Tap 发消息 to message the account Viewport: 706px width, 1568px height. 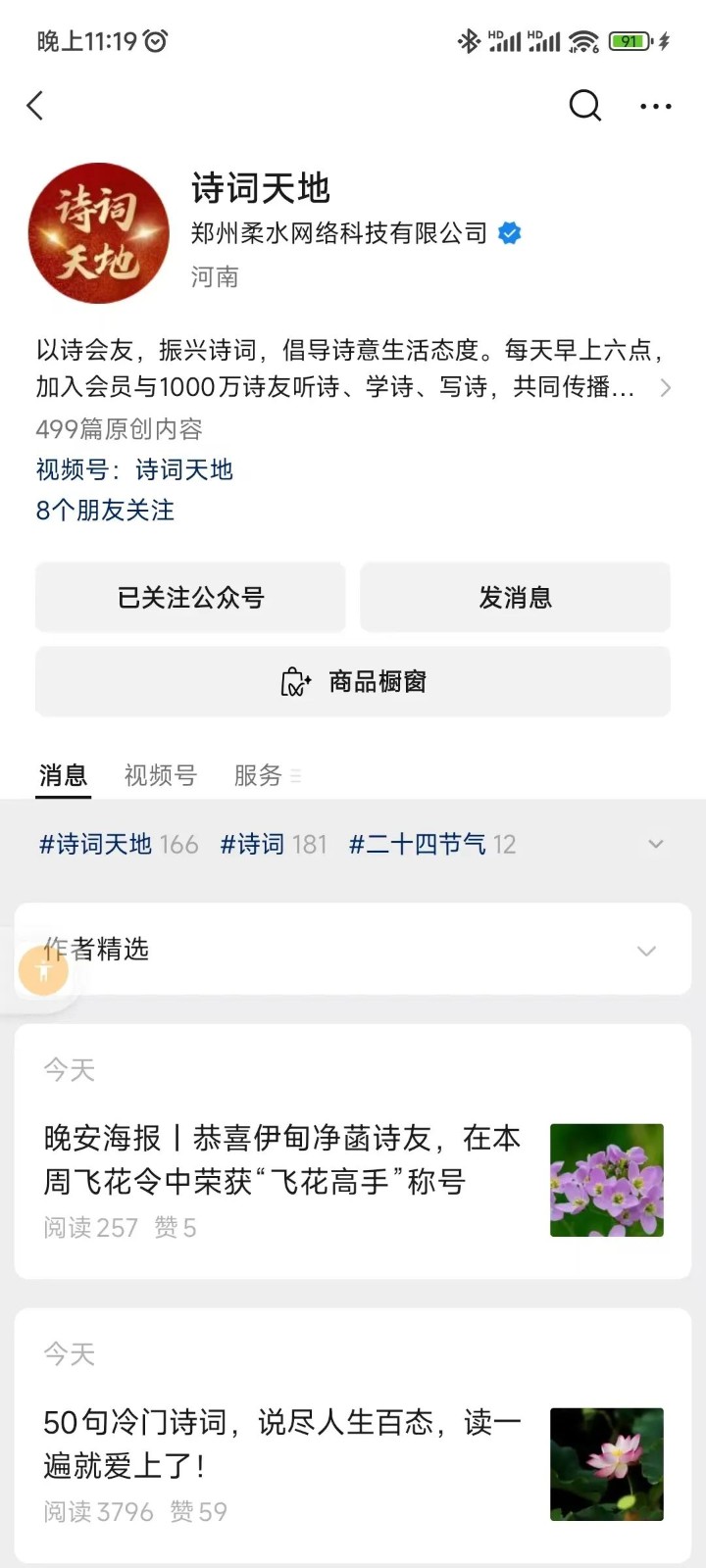click(515, 598)
